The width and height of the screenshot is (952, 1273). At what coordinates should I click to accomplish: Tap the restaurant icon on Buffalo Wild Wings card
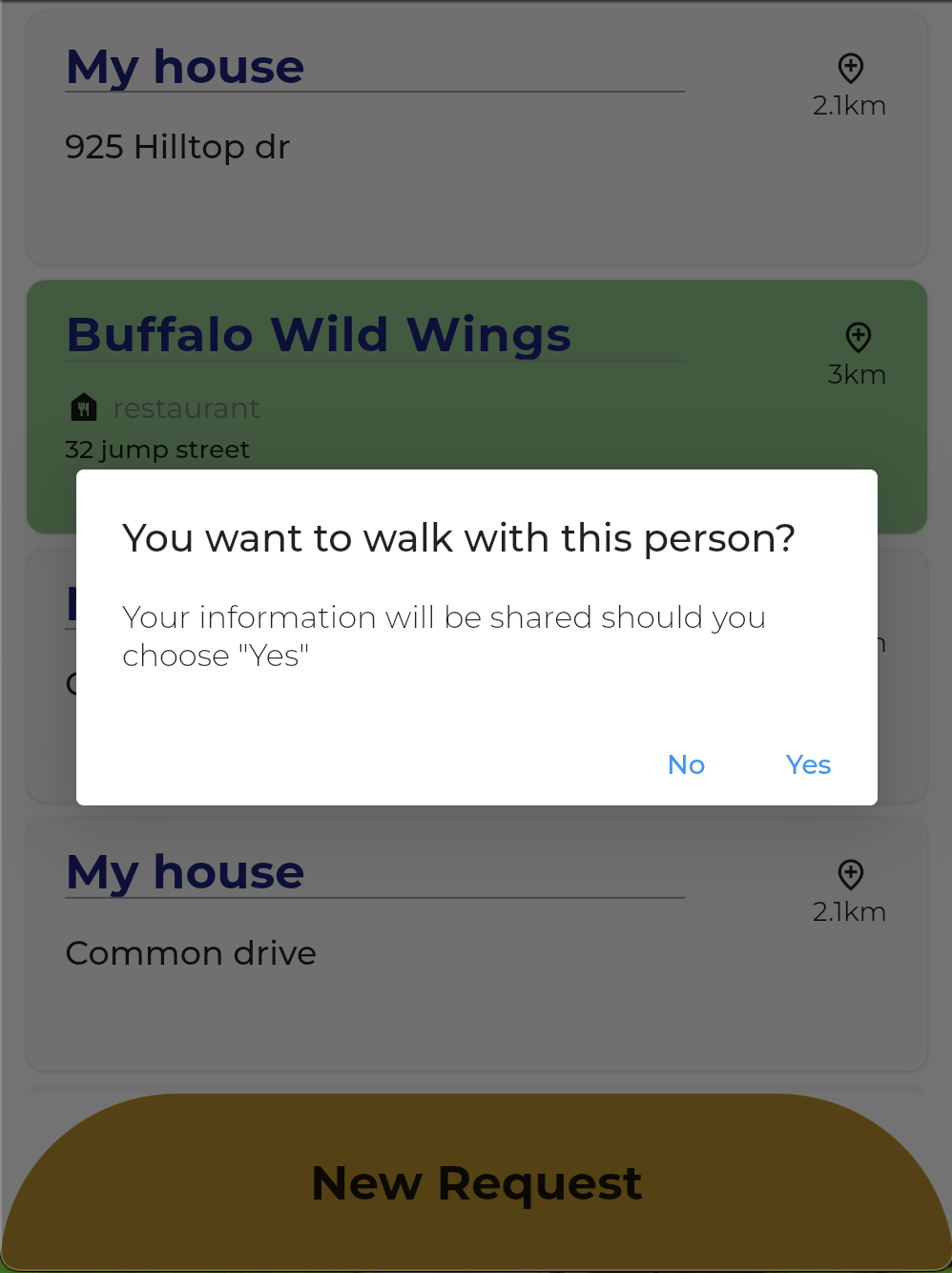tap(84, 407)
